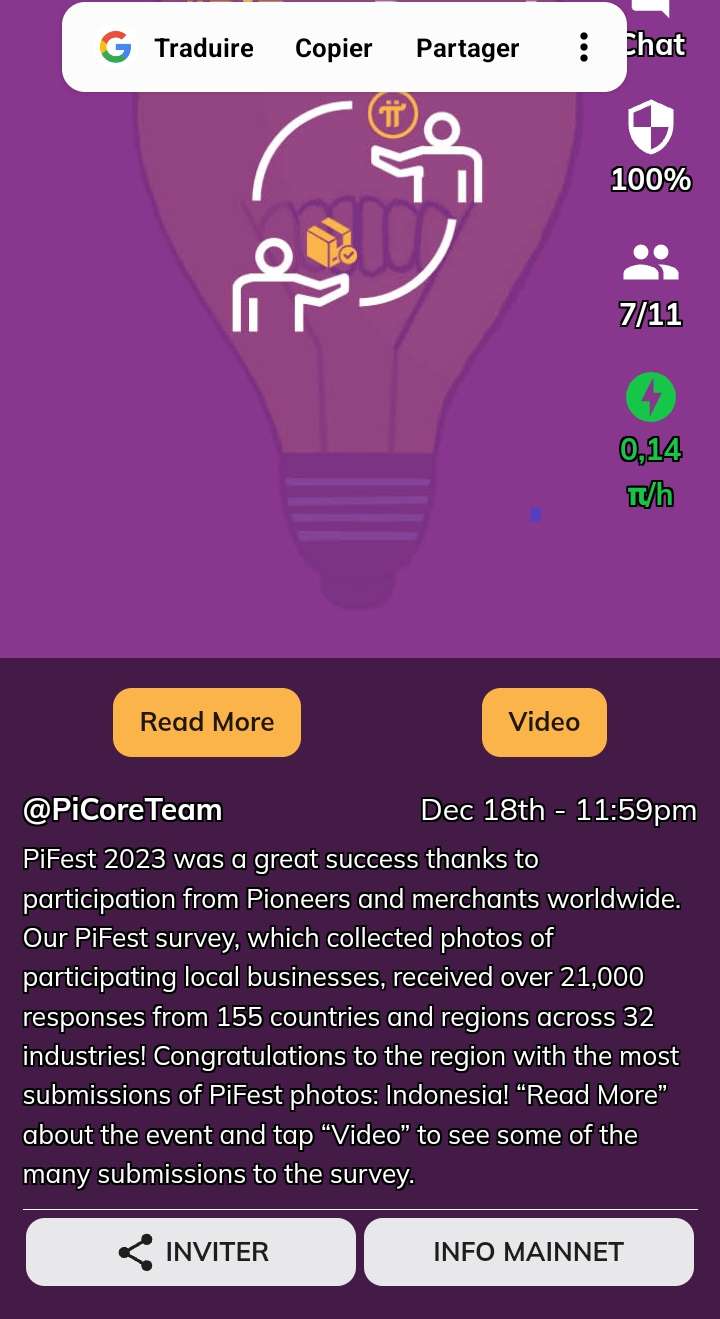720x1319 pixels.
Task: Choose Partager in the selection toolbar
Action: (467, 48)
